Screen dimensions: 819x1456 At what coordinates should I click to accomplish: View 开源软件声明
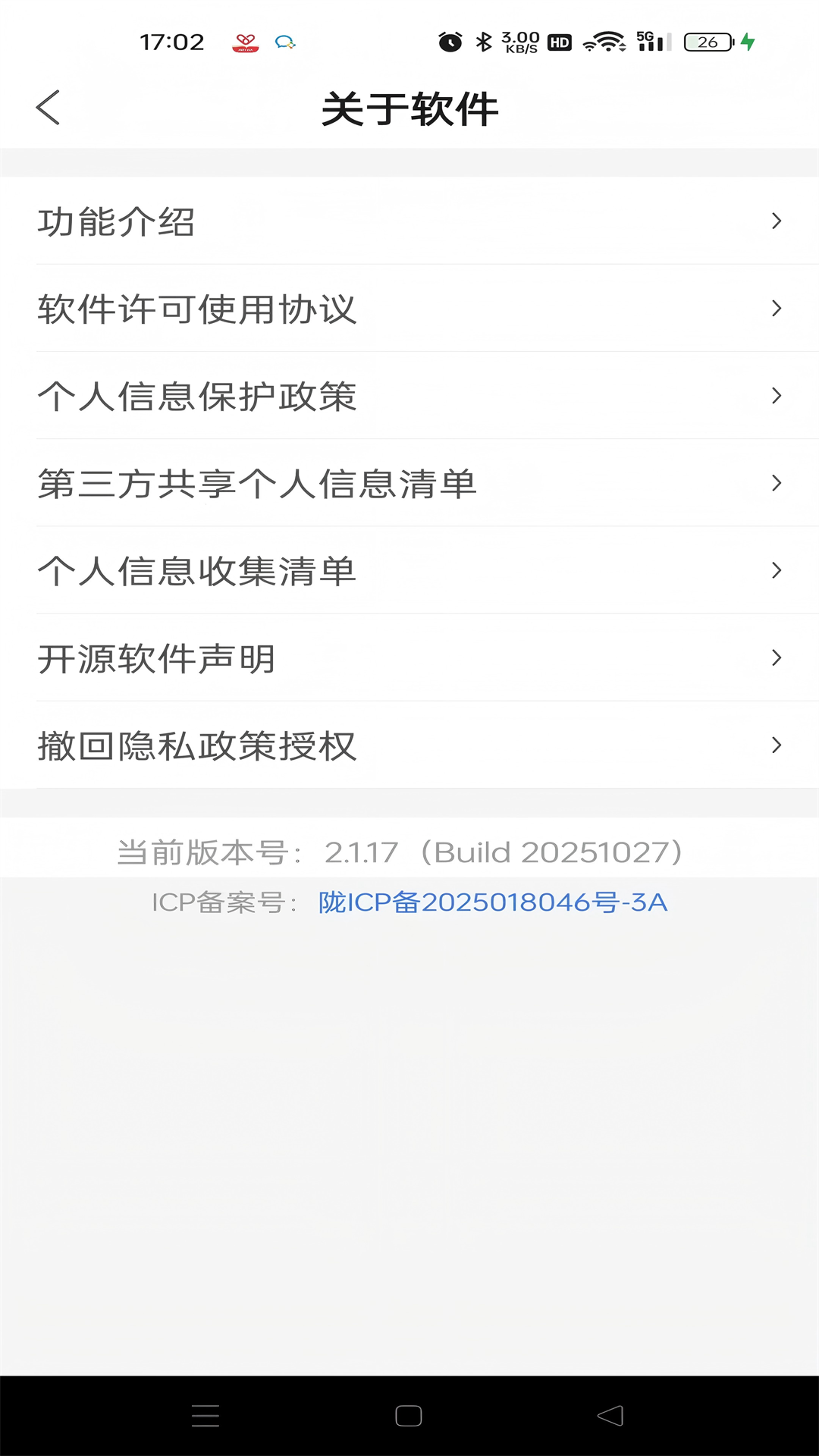point(409,657)
